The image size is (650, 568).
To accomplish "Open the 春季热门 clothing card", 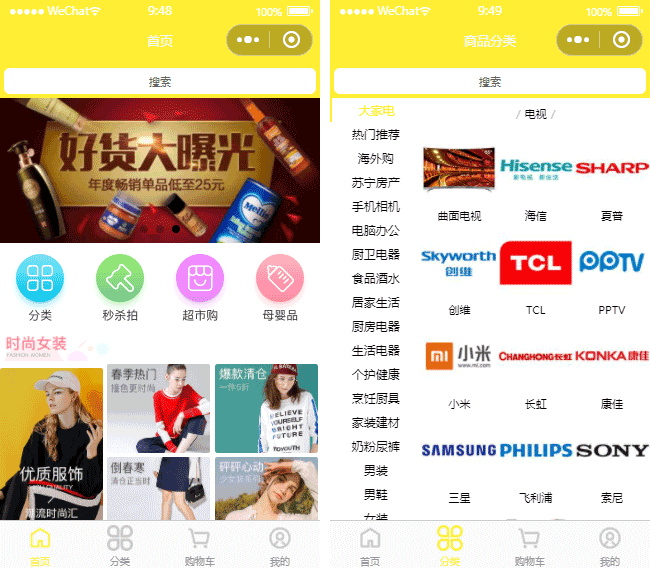I will click(x=159, y=407).
